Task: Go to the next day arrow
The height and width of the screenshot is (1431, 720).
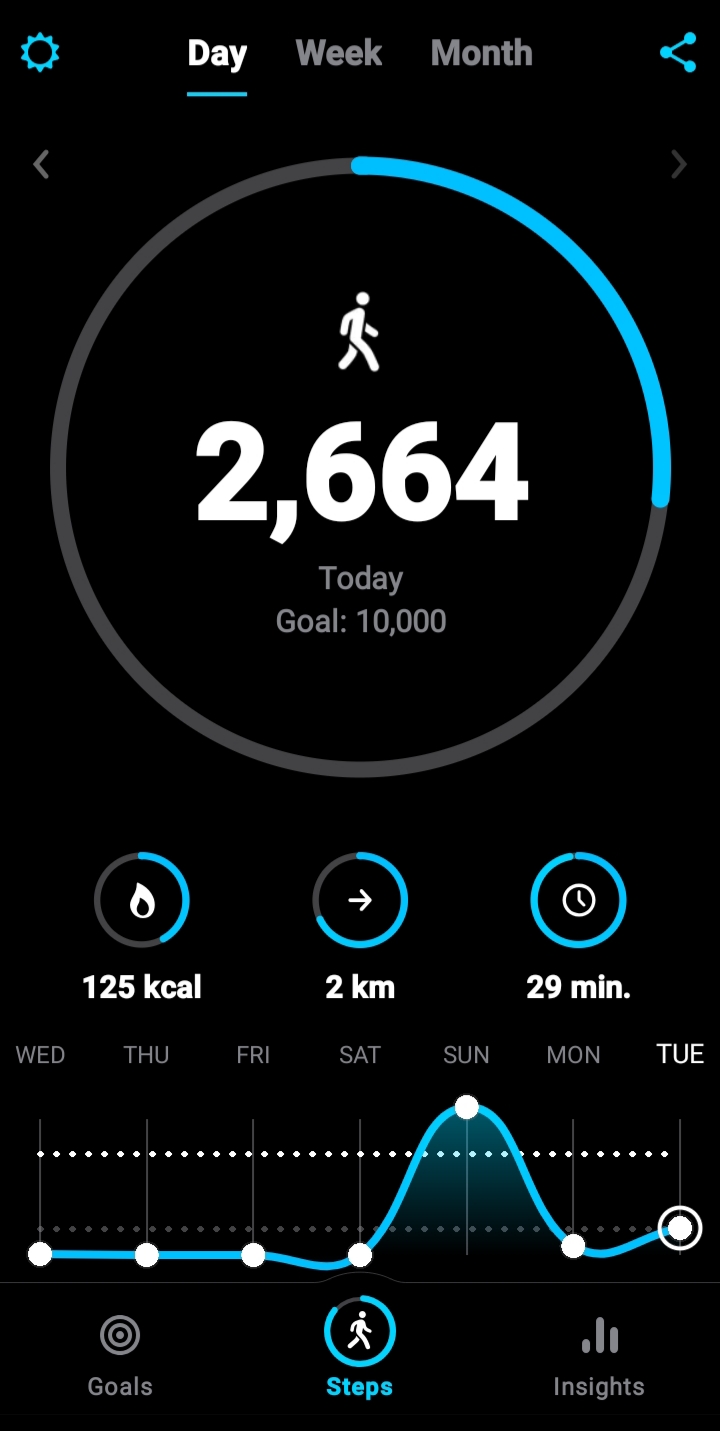Action: coord(678,164)
